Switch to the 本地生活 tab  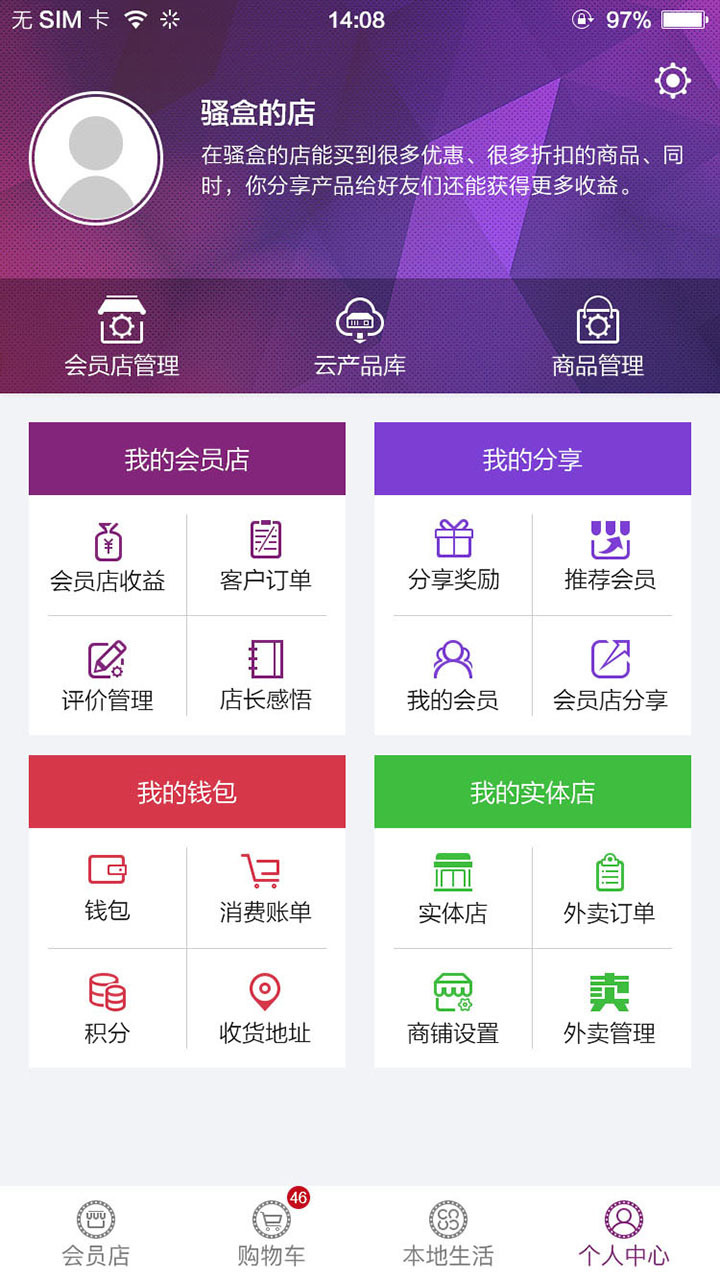click(x=447, y=1235)
